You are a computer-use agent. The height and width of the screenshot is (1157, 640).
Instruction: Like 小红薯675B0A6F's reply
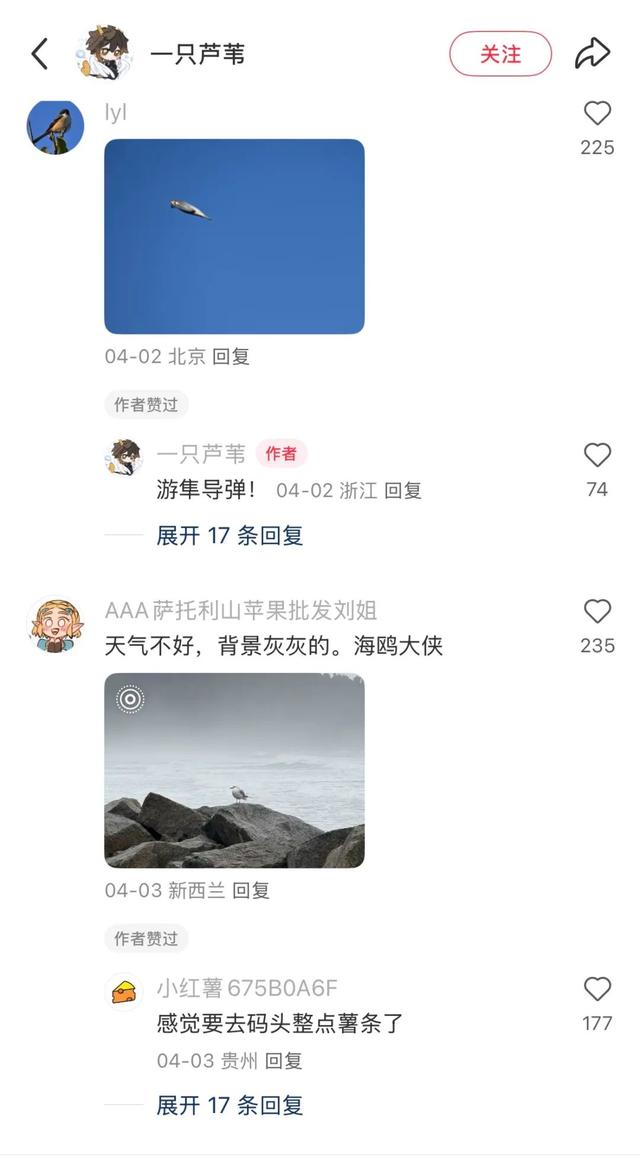click(x=597, y=990)
